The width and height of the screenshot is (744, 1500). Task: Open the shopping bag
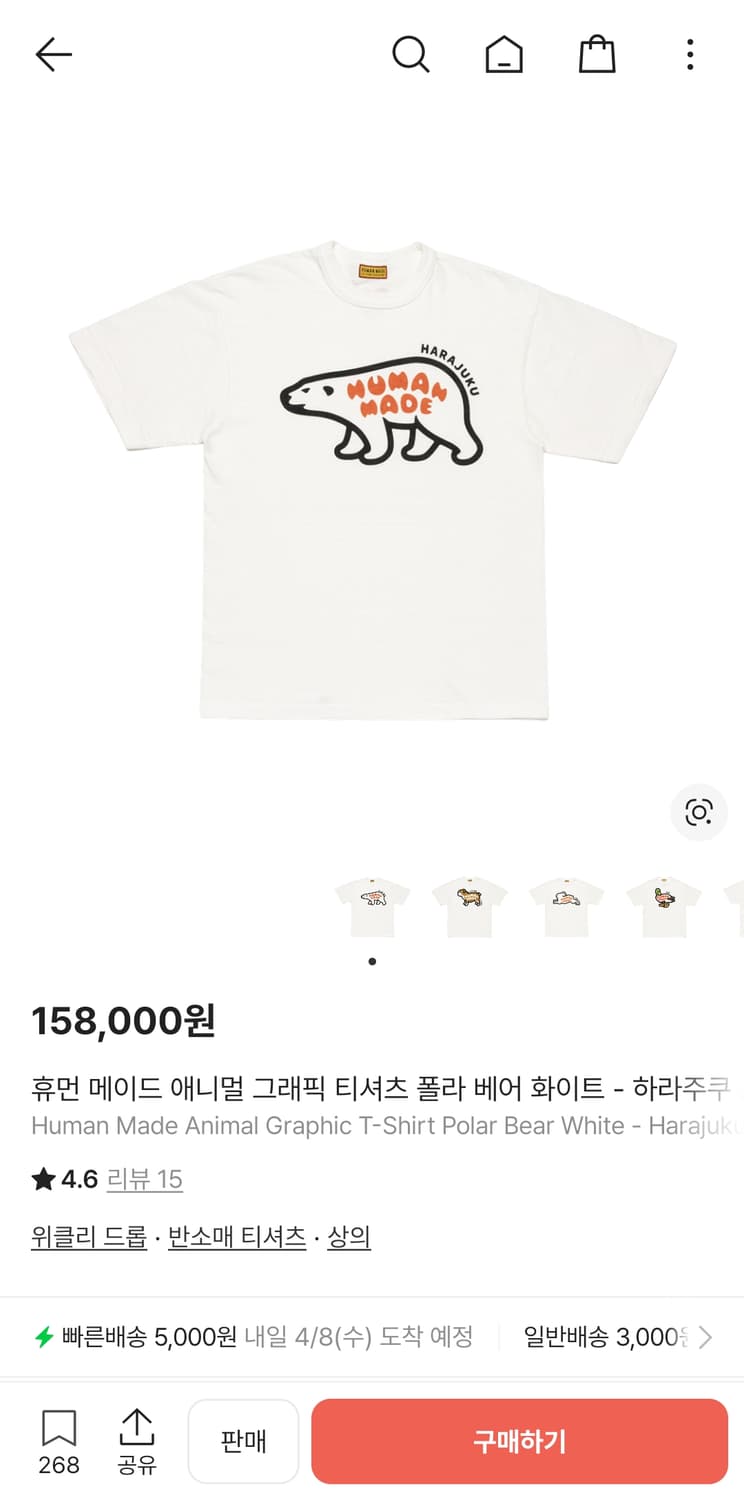[x=597, y=55]
